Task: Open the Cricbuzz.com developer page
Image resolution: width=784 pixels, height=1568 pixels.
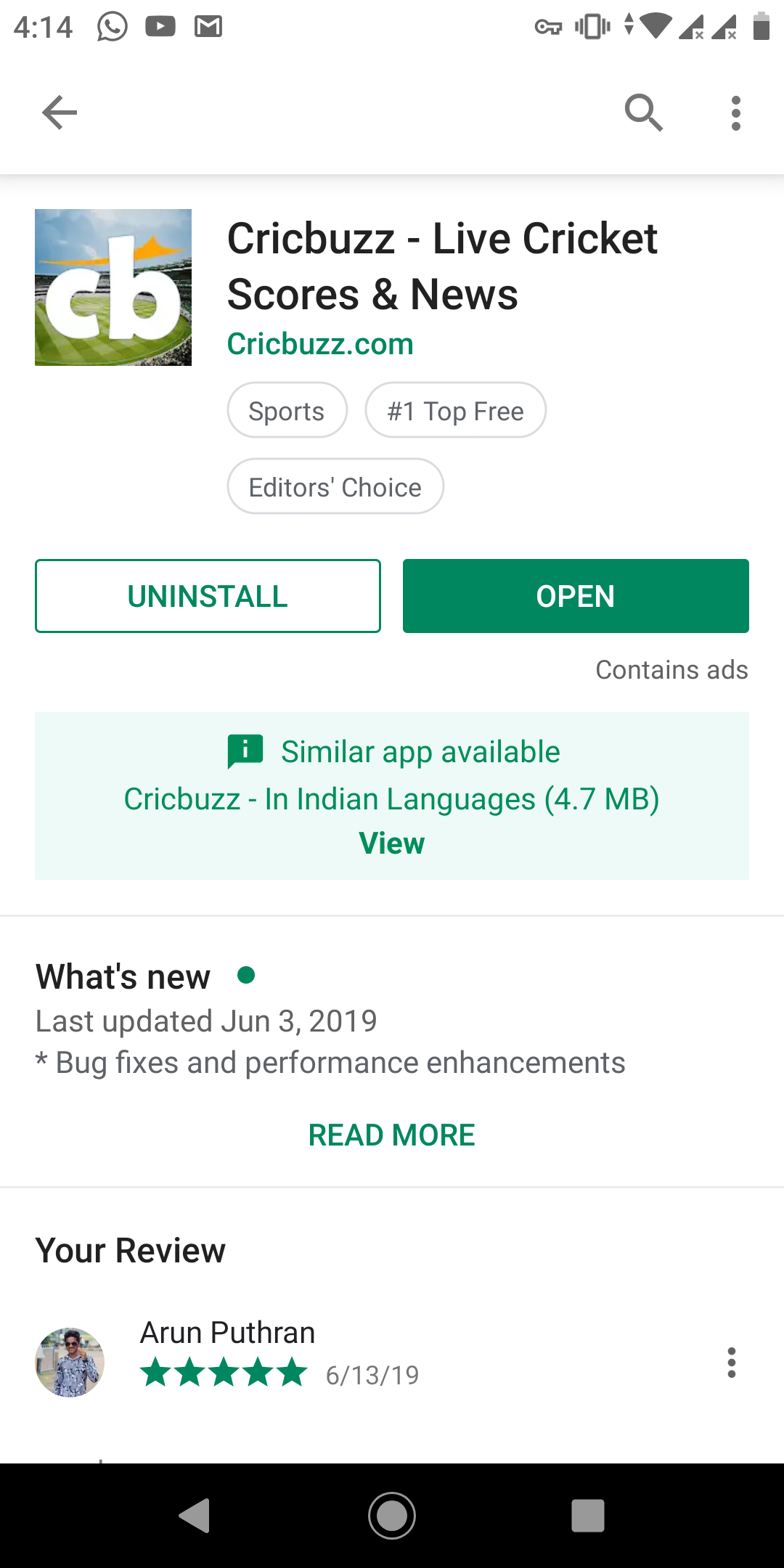Action: [x=320, y=344]
